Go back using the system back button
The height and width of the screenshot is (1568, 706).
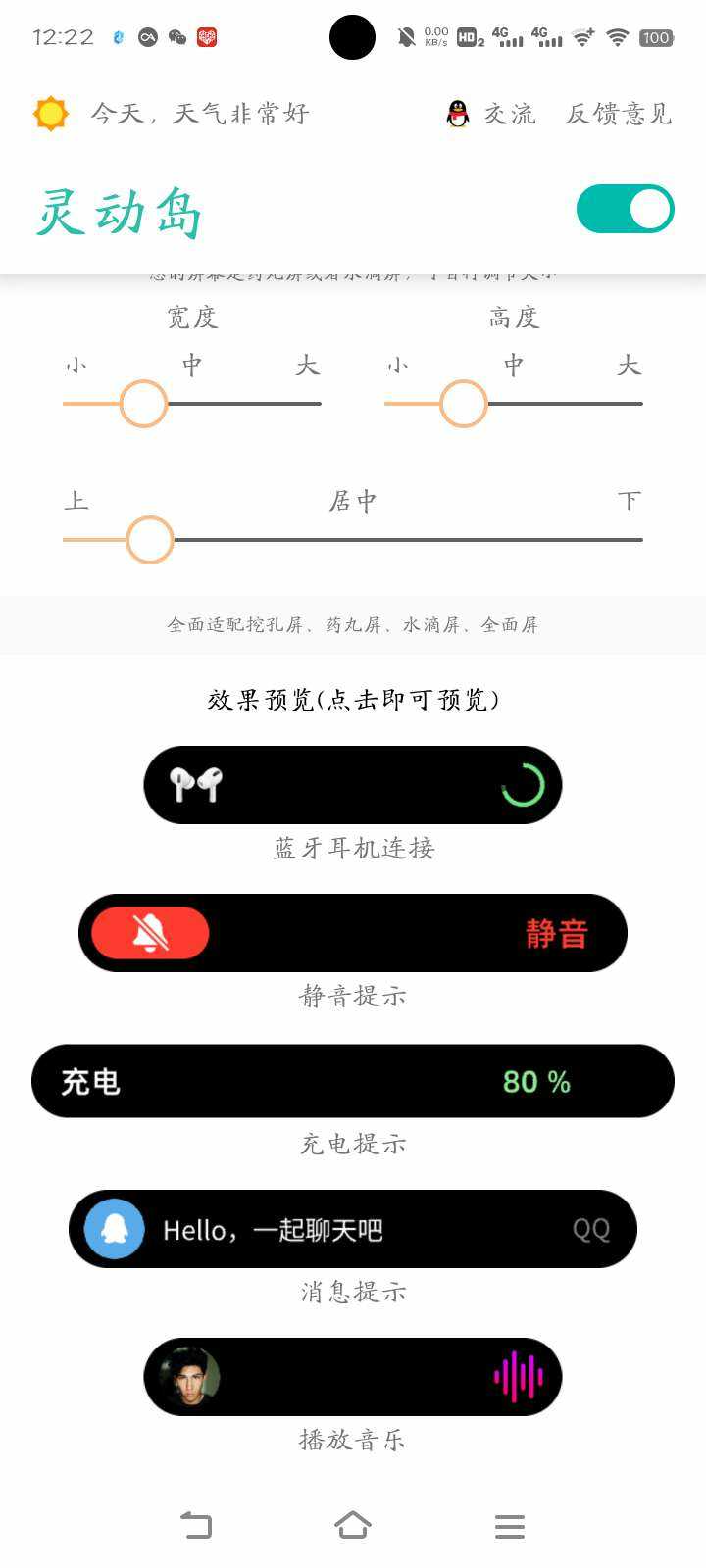coord(196,1525)
